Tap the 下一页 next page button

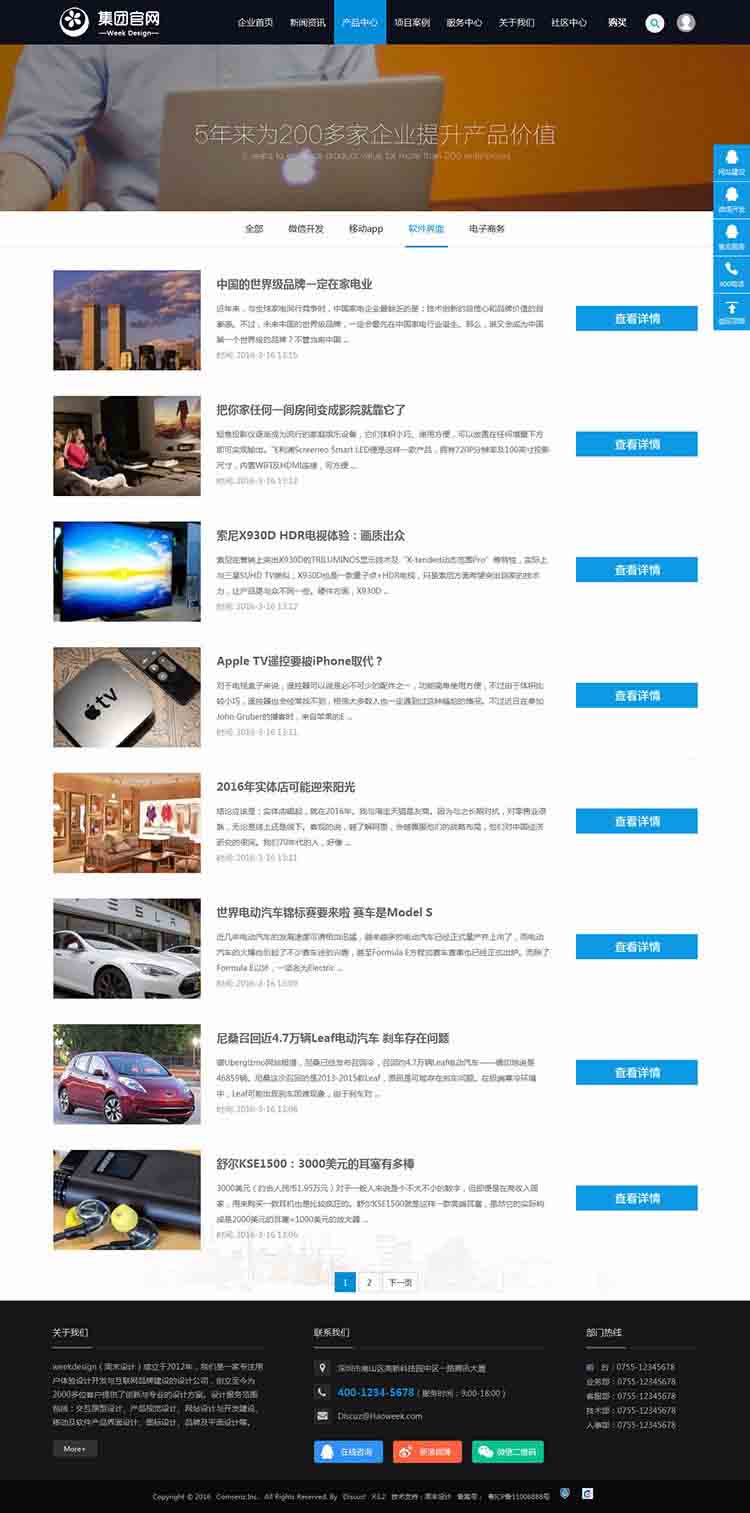400,1282
